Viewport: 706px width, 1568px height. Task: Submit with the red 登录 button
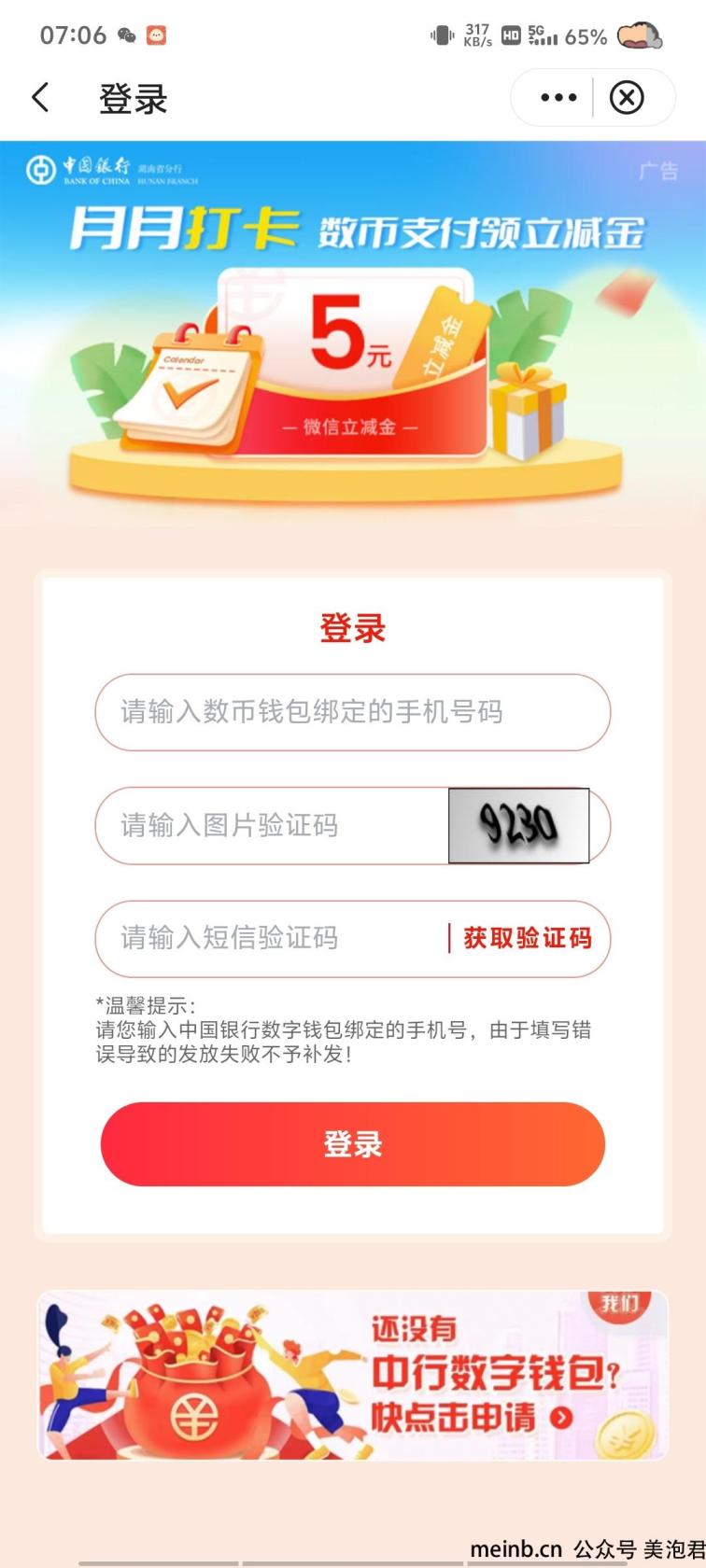tap(353, 1144)
